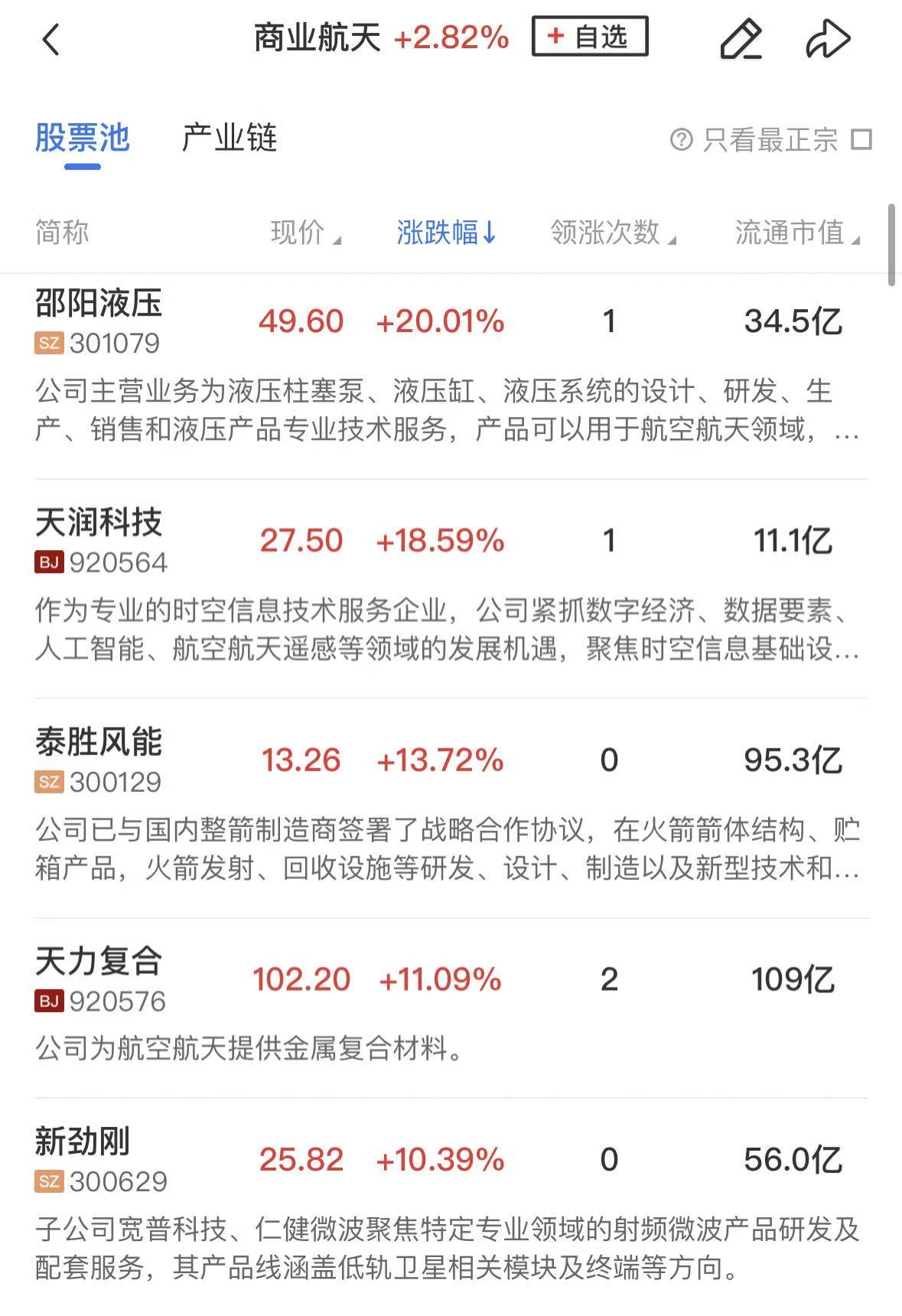Add 商业航天 to 自选 watchlist
902x1316 pixels.
(x=590, y=37)
